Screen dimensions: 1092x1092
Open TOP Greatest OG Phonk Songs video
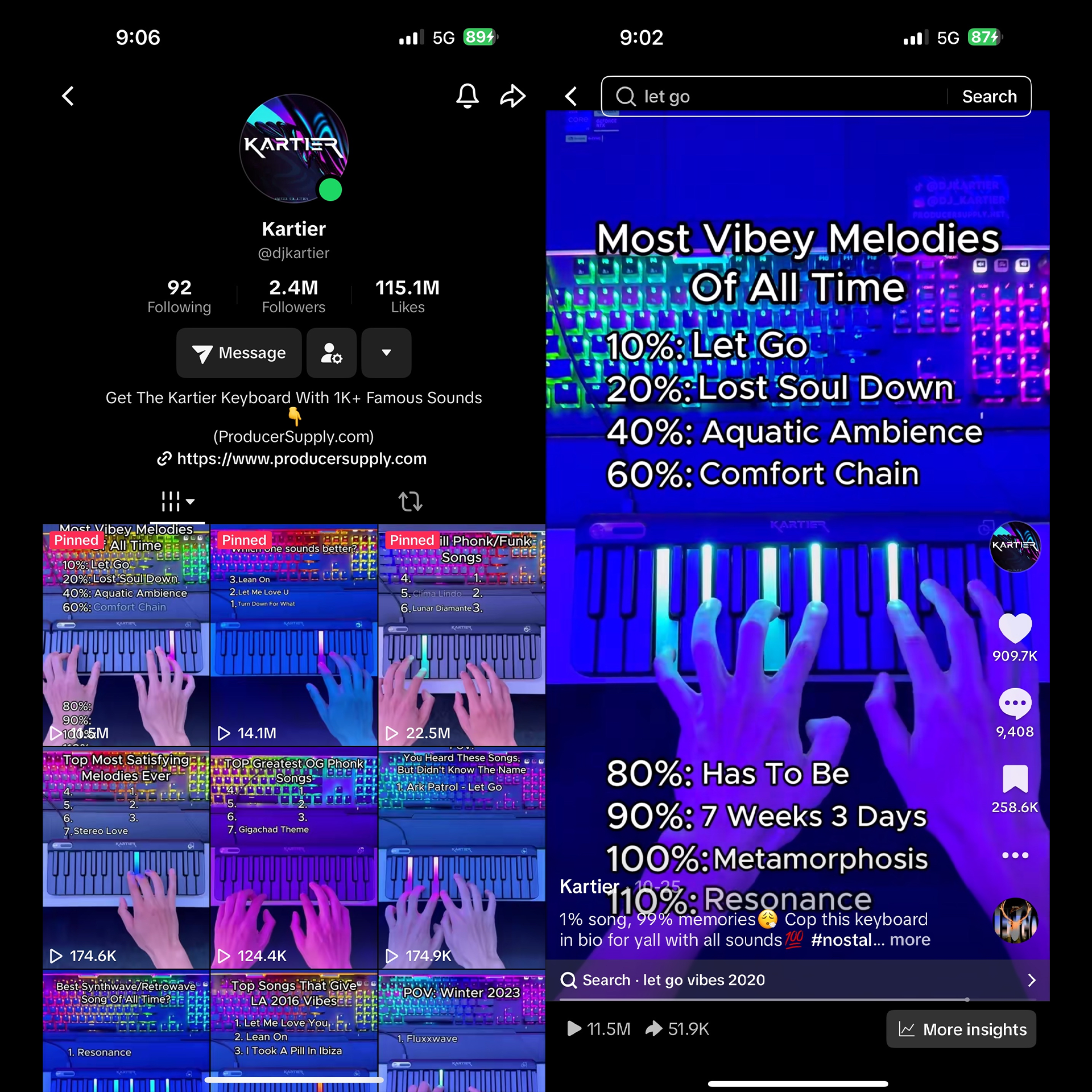pyautogui.click(x=293, y=858)
